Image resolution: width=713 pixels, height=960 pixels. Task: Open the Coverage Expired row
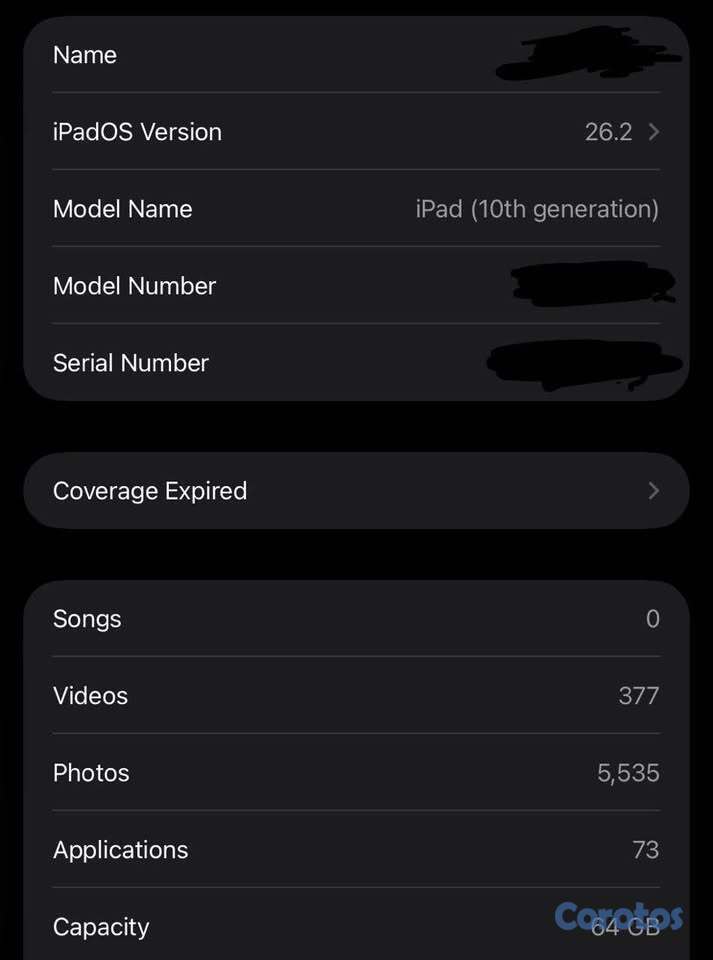pyautogui.click(x=355, y=491)
